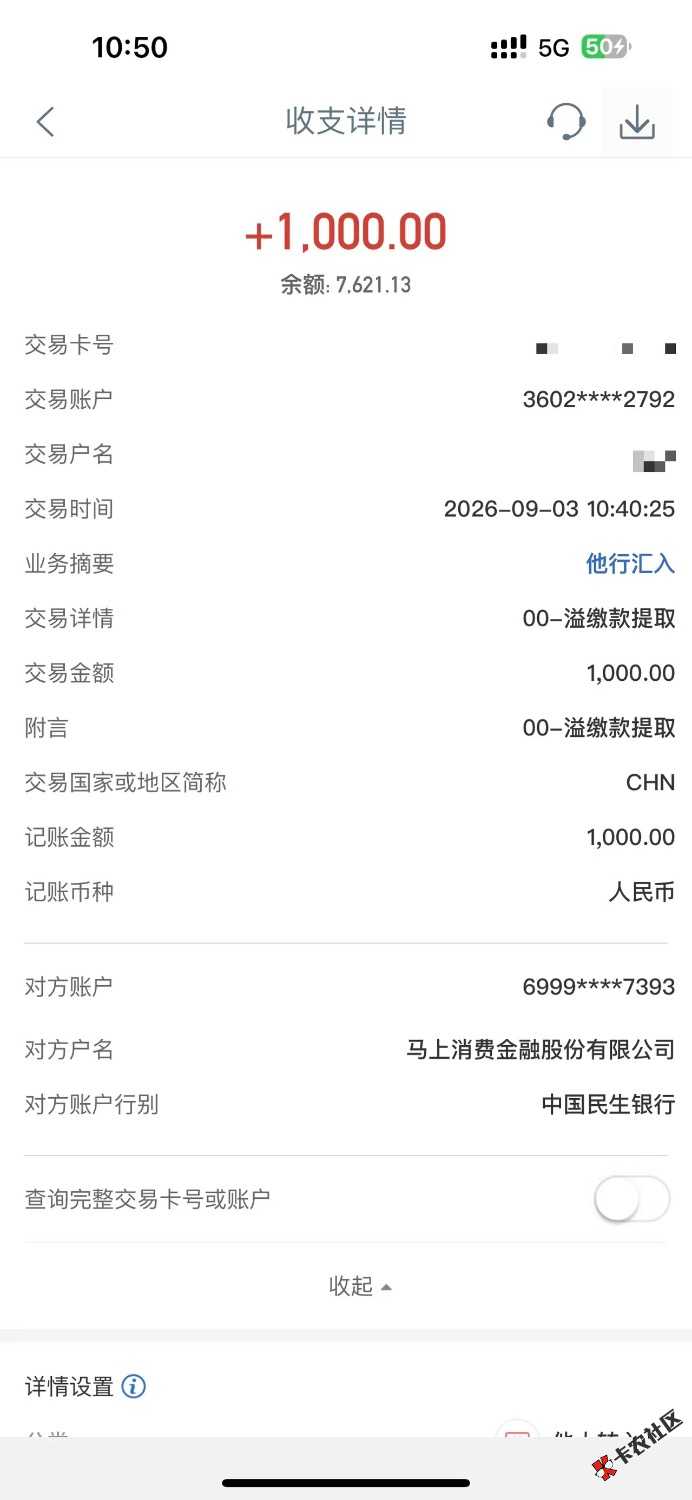Enable 查询完整交易卡号或账户 switch
Image resolution: width=692 pixels, height=1500 pixels.
[632, 1199]
